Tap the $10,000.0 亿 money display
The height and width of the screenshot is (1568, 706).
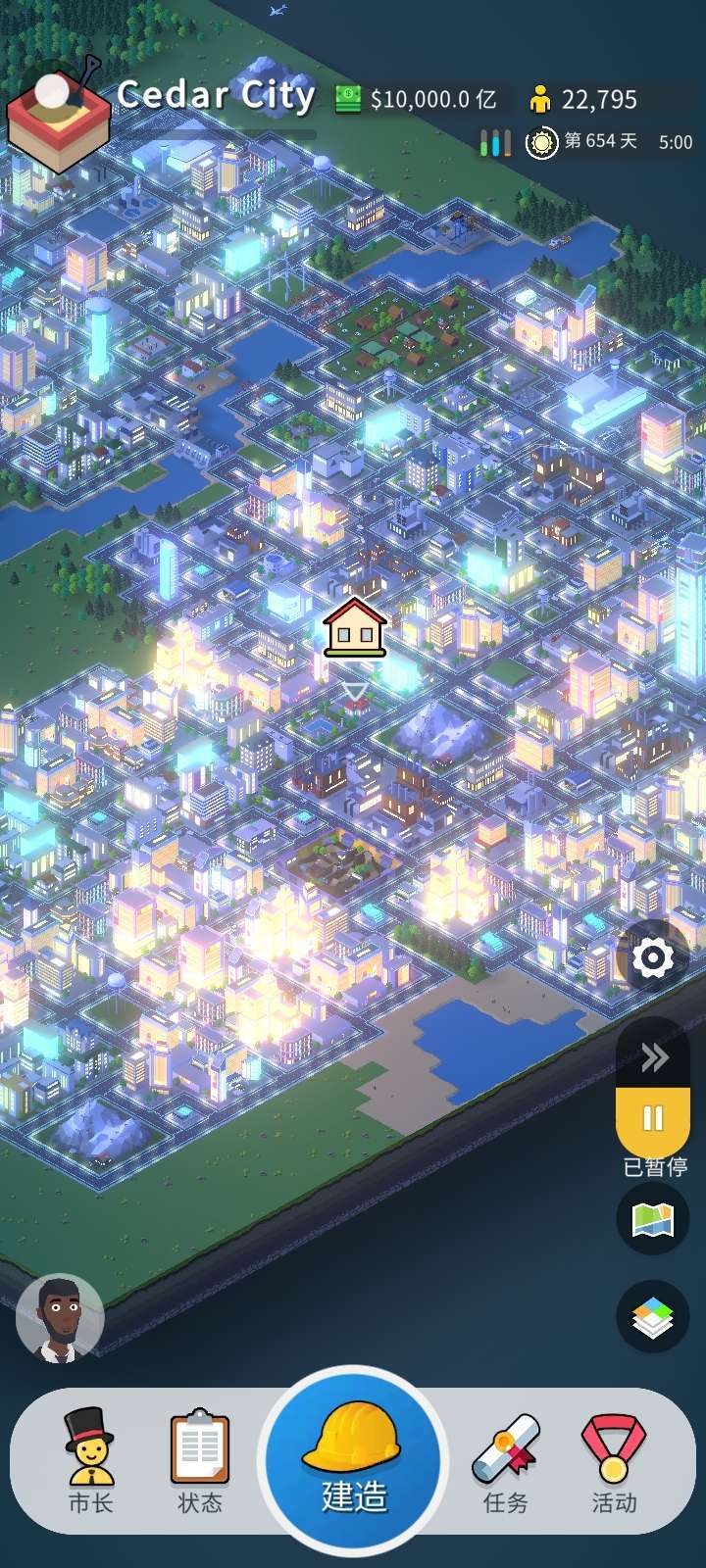[419, 99]
